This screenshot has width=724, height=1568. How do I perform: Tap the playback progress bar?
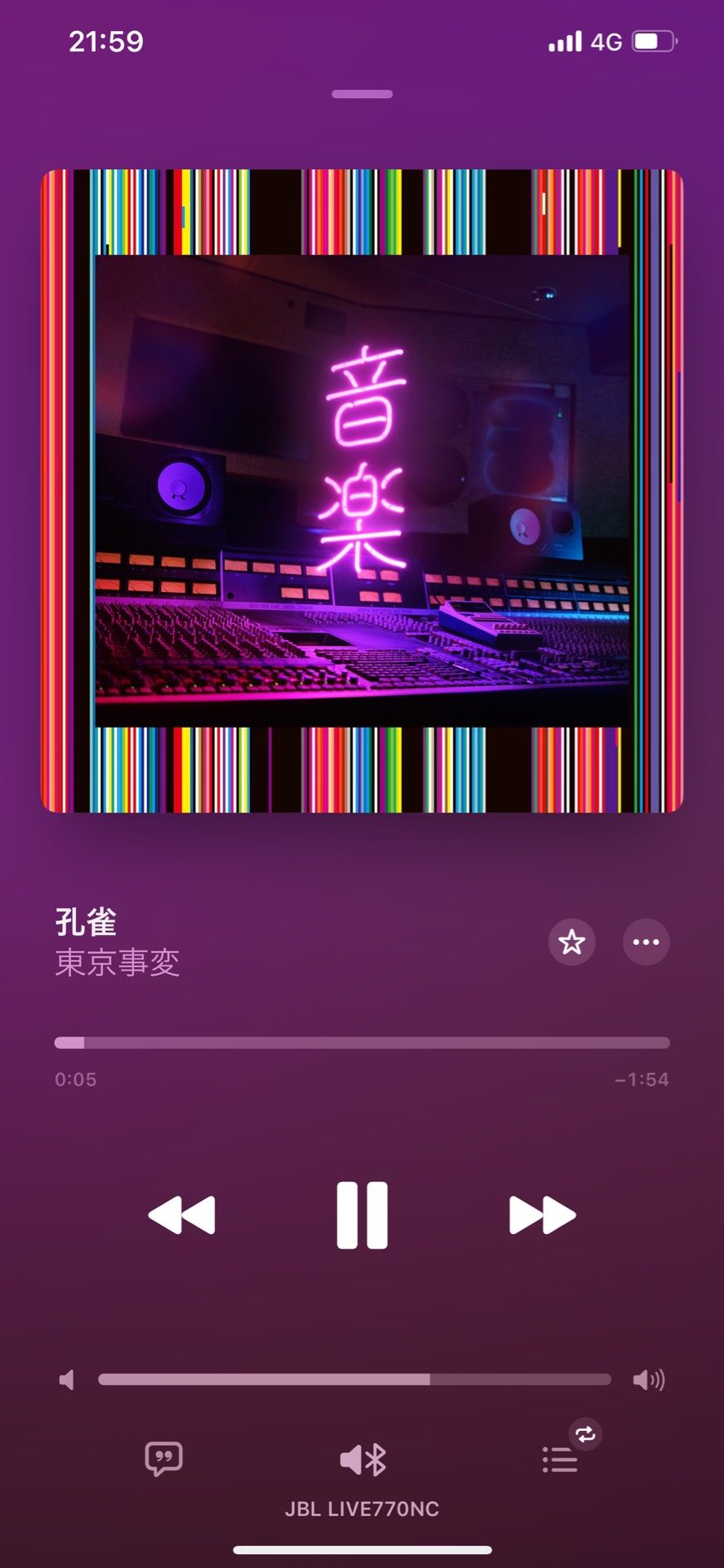[362, 1042]
